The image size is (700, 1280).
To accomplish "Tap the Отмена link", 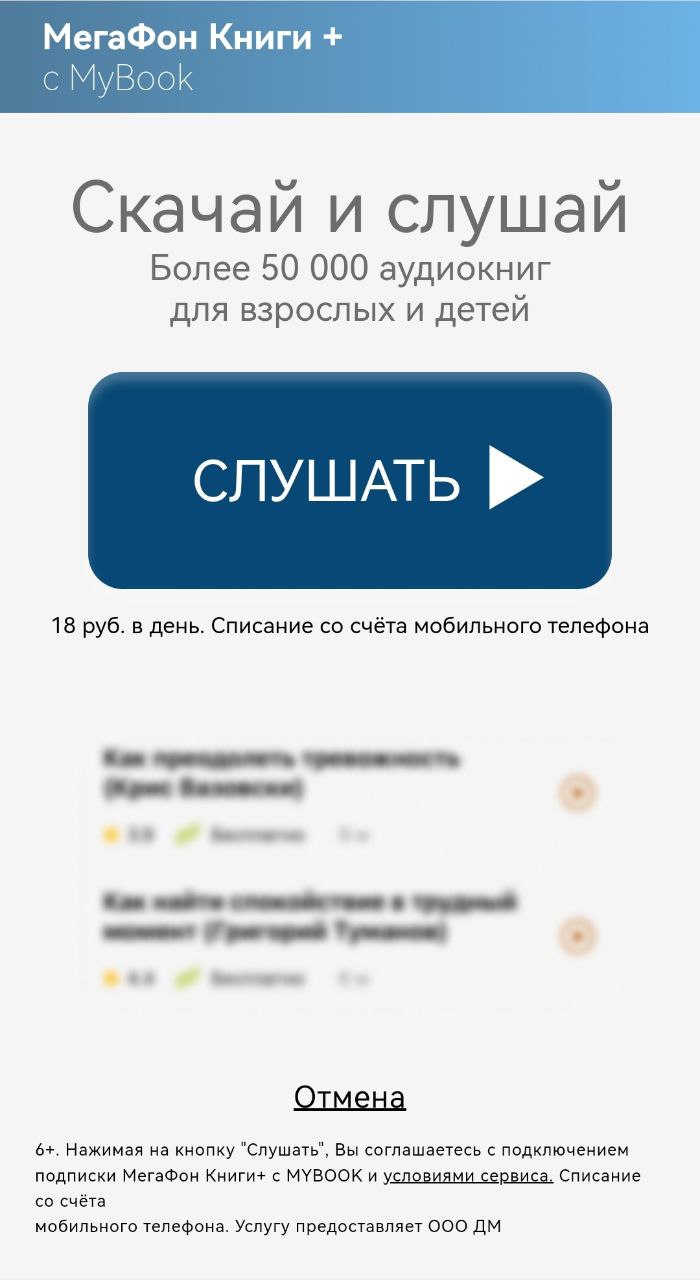I will point(350,1098).
